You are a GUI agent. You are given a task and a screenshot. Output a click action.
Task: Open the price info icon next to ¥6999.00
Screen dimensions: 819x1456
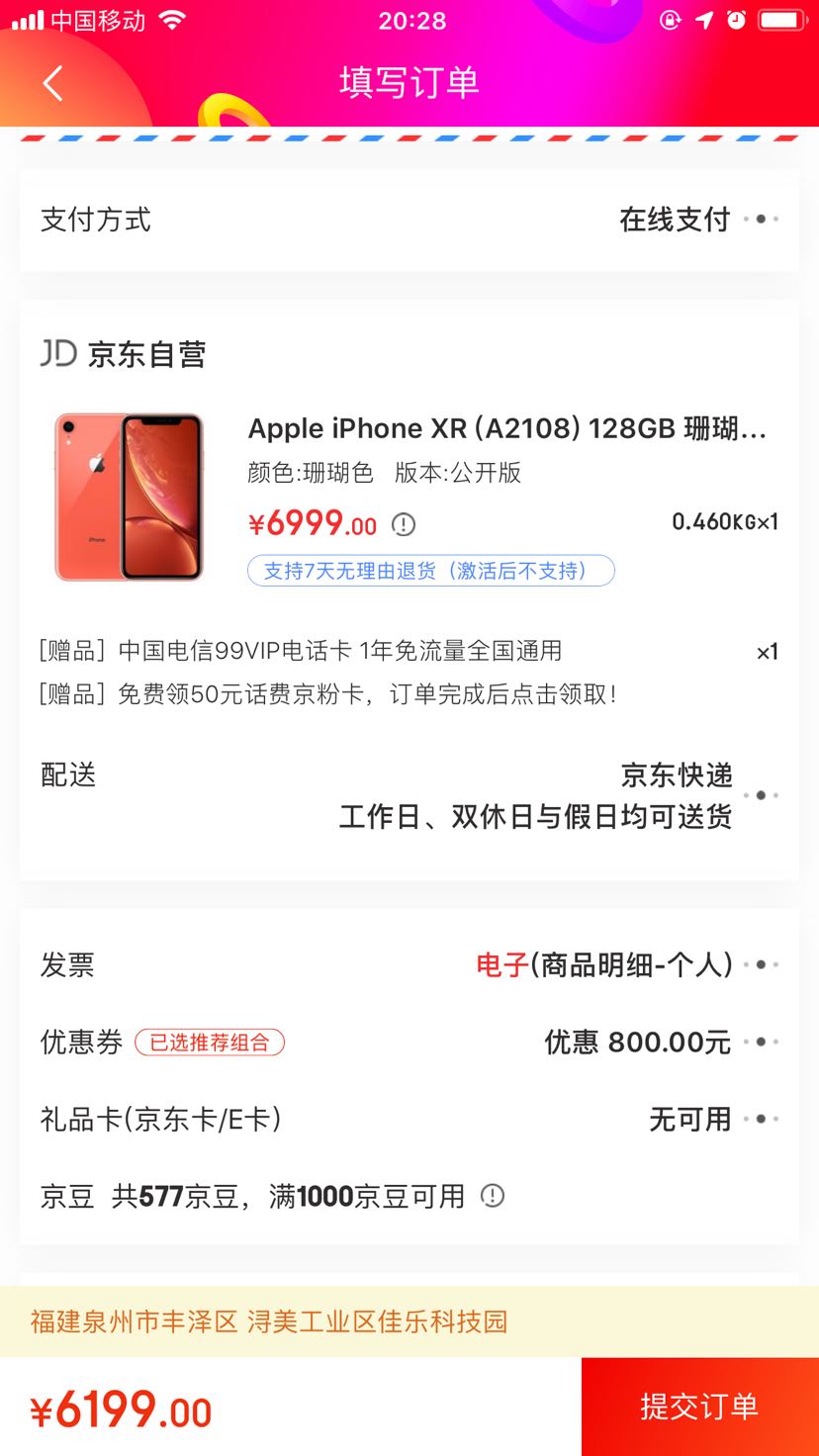click(x=403, y=524)
